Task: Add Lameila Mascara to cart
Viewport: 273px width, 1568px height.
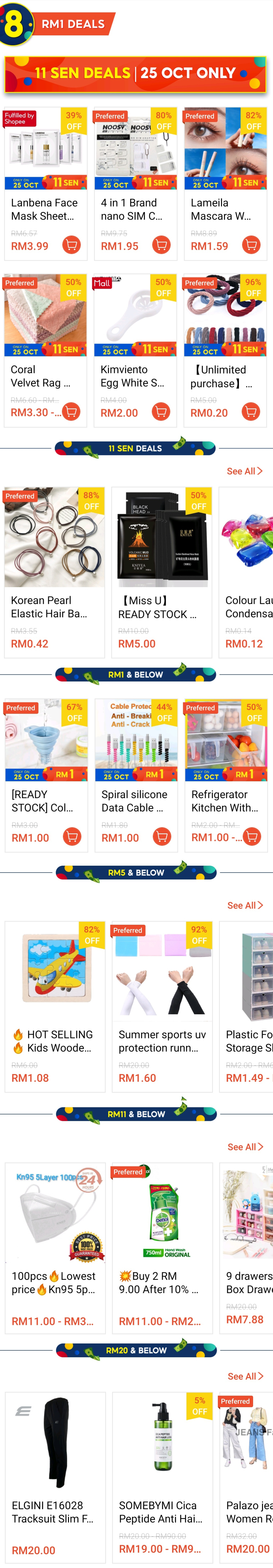Action: (x=251, y=245)
